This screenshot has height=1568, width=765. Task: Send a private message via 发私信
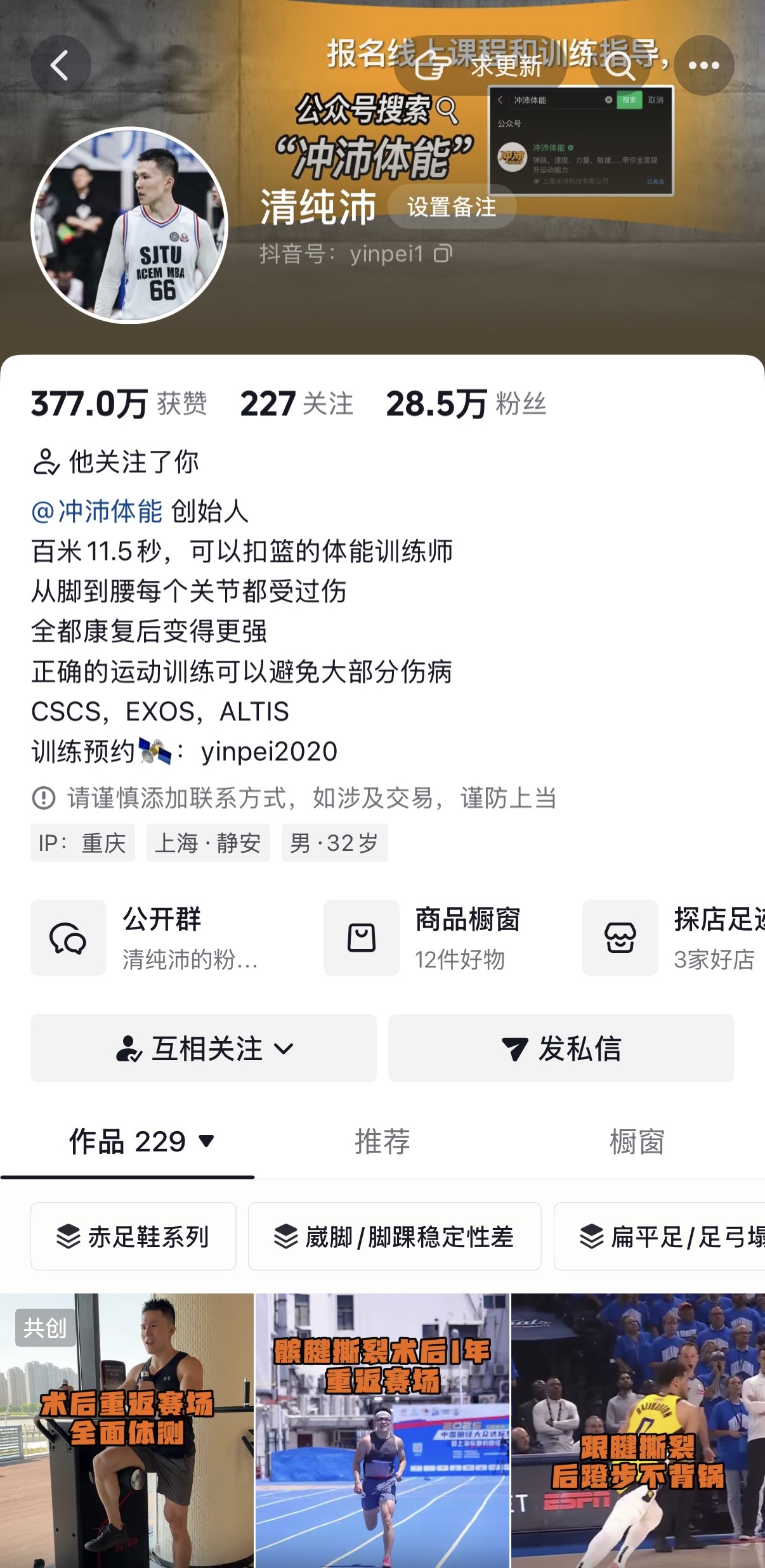[x=561, y=1048]
